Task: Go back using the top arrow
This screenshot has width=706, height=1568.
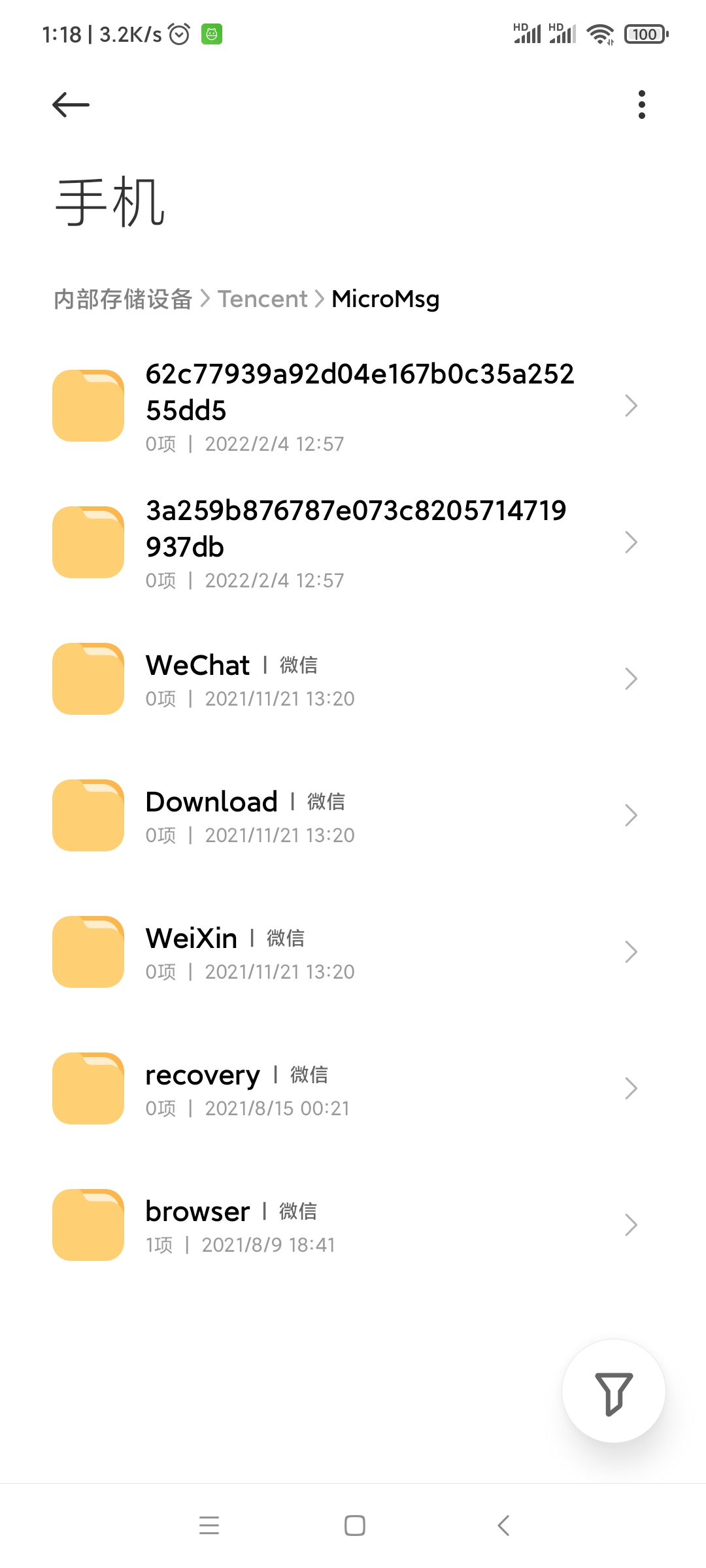Action: click(71, 105)
